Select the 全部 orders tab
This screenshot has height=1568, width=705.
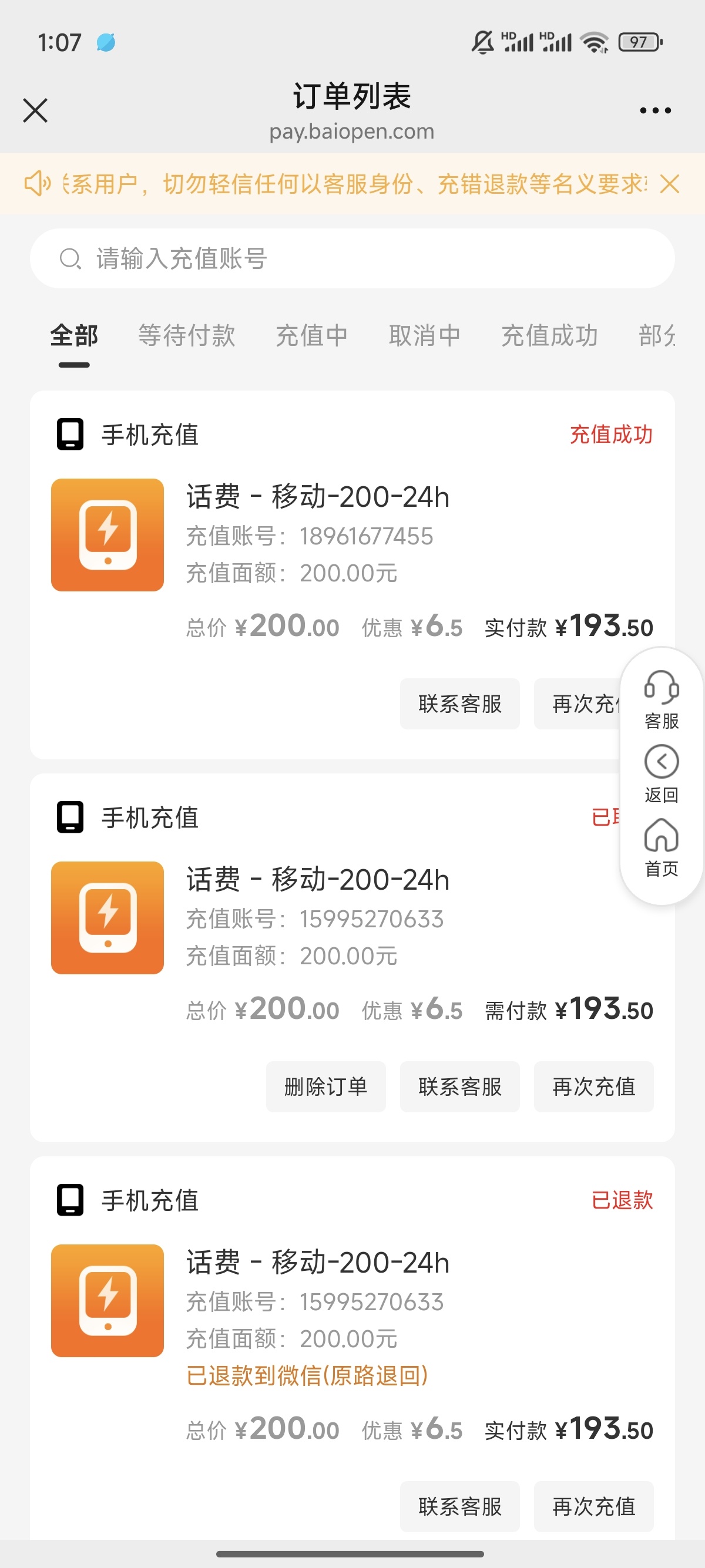point(73,335)
